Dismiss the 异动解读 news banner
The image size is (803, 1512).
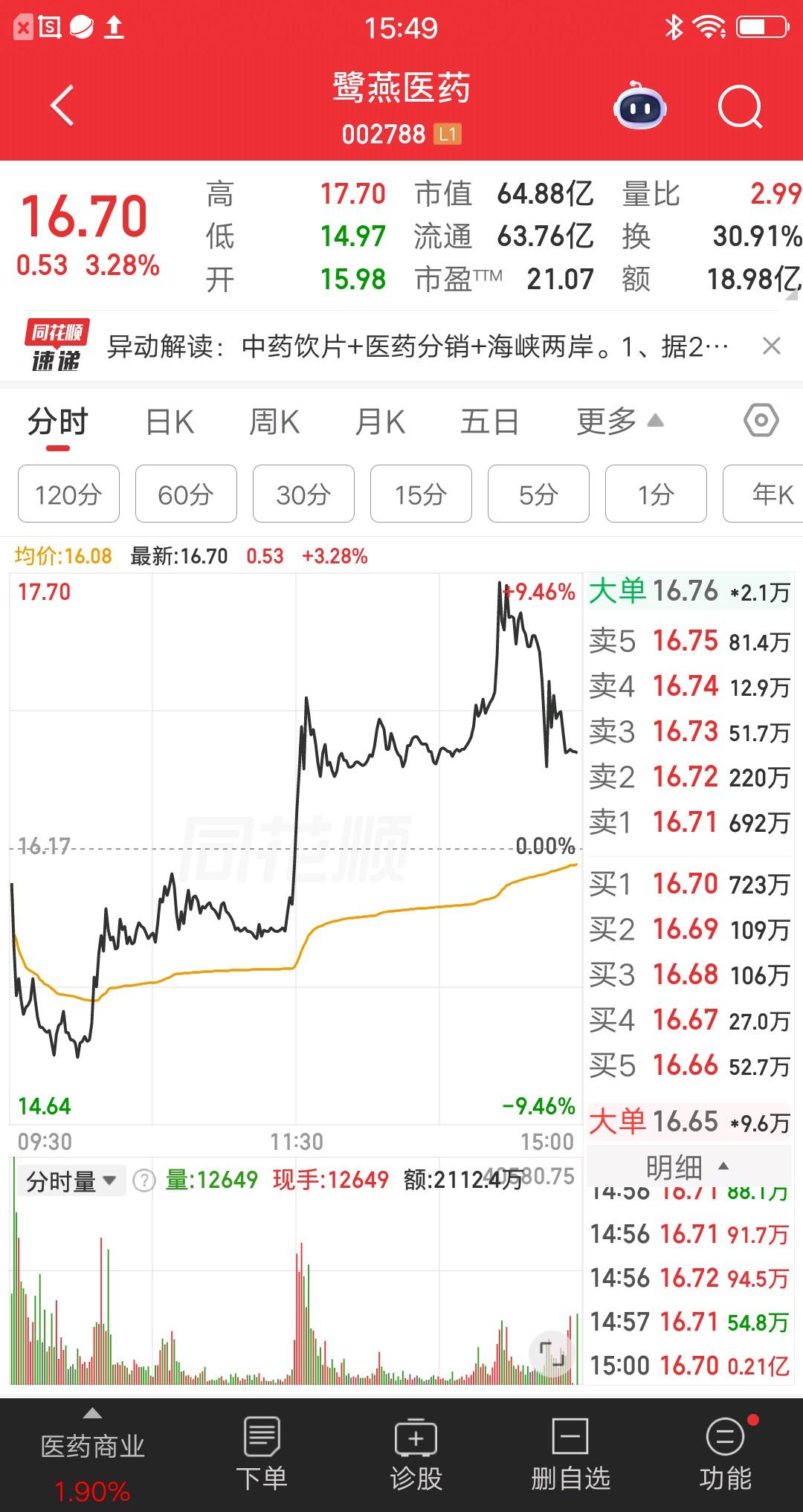(x=771, y=346)
